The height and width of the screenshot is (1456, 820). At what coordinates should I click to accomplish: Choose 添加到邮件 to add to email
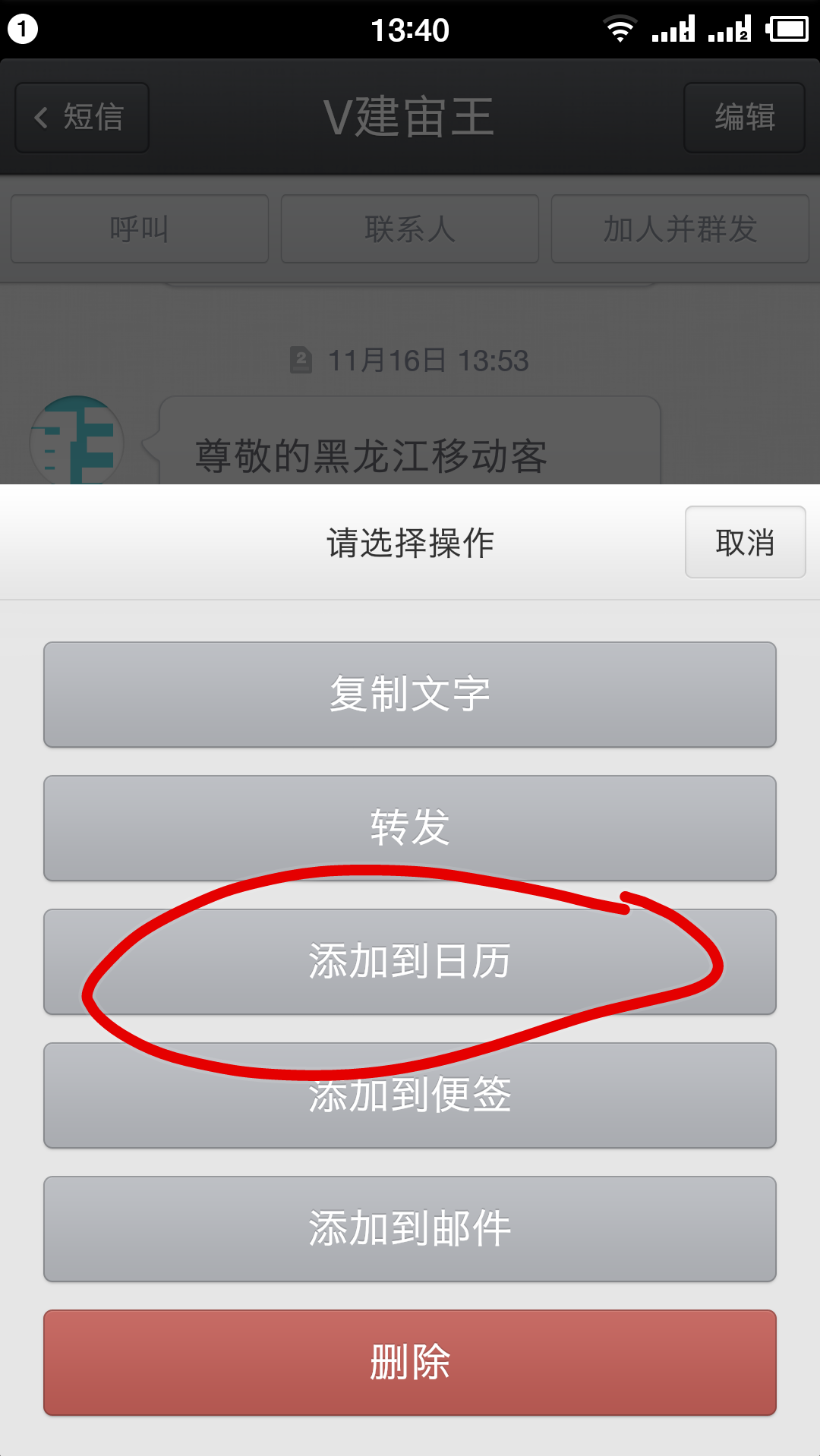tap(410, 1228)
